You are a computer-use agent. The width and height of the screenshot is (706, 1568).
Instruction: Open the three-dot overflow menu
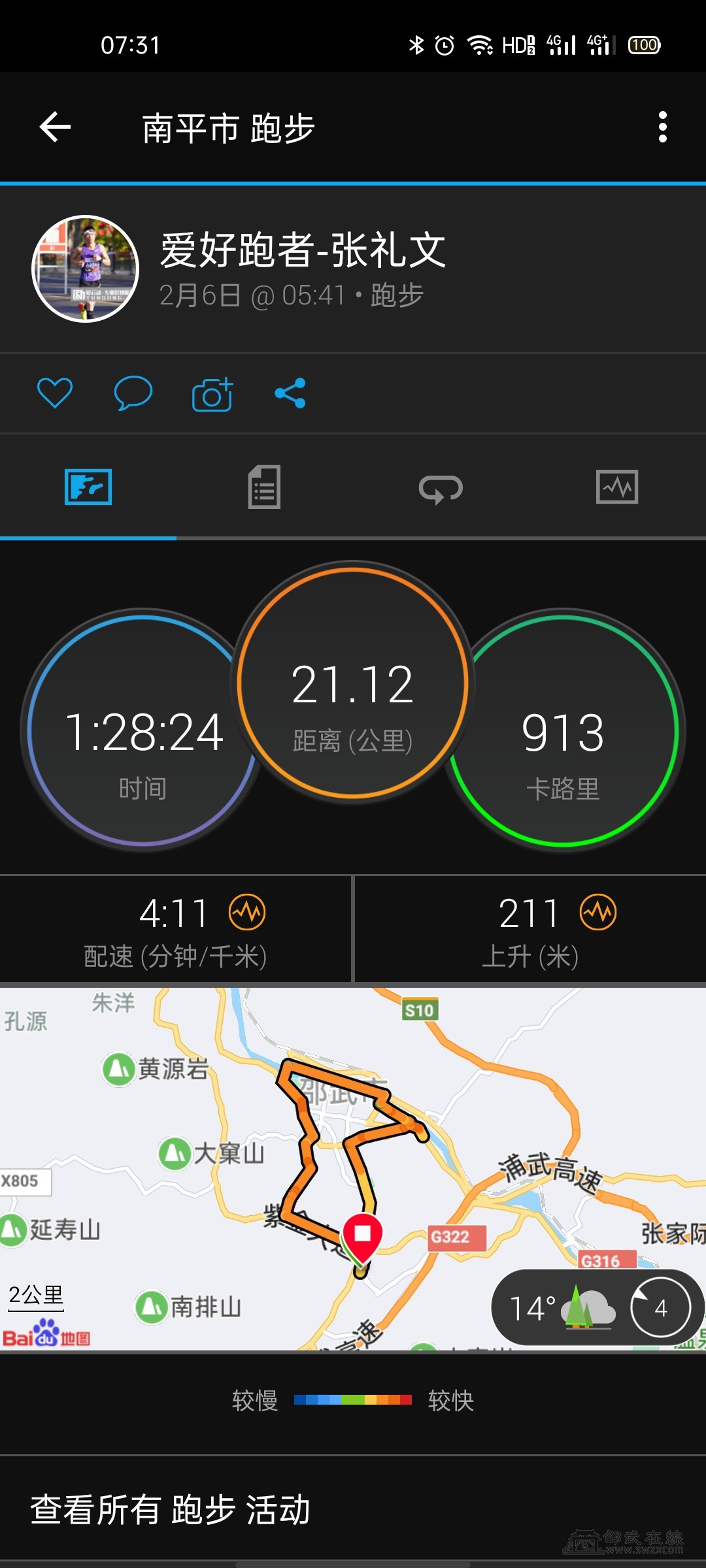[x=662, y=127]
